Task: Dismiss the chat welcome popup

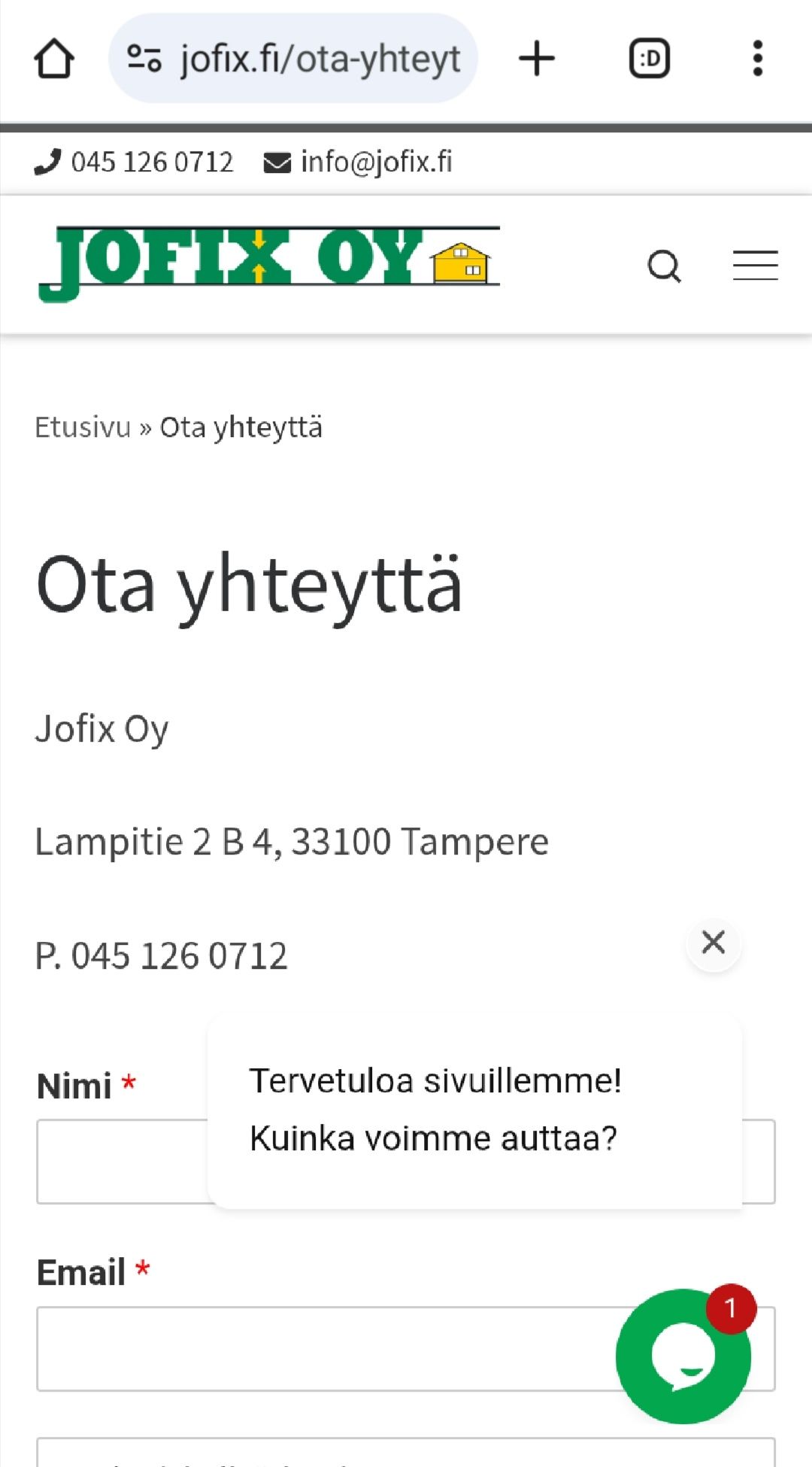Action: click(714, 942)
